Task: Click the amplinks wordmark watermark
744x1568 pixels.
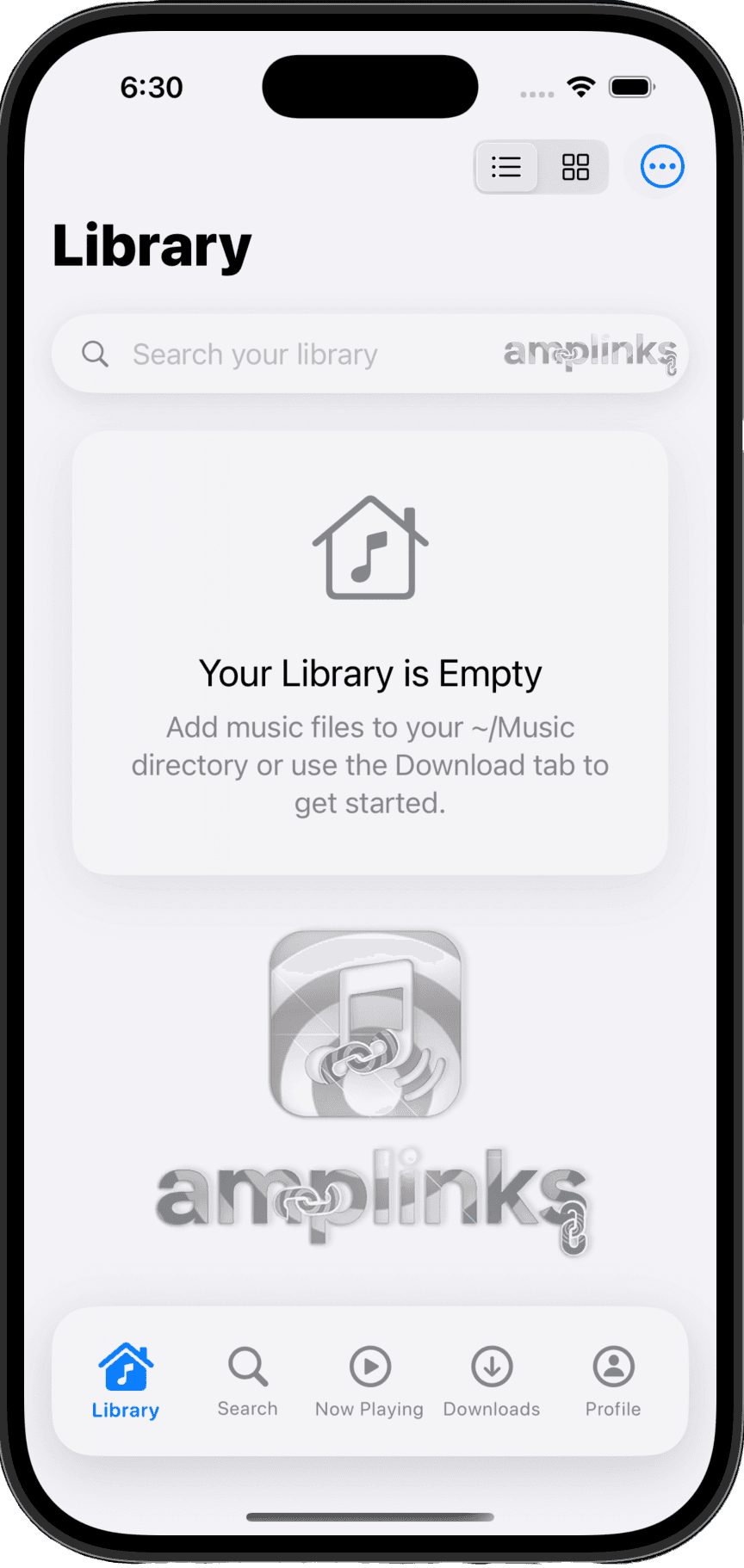Action: pos(369,1196)
